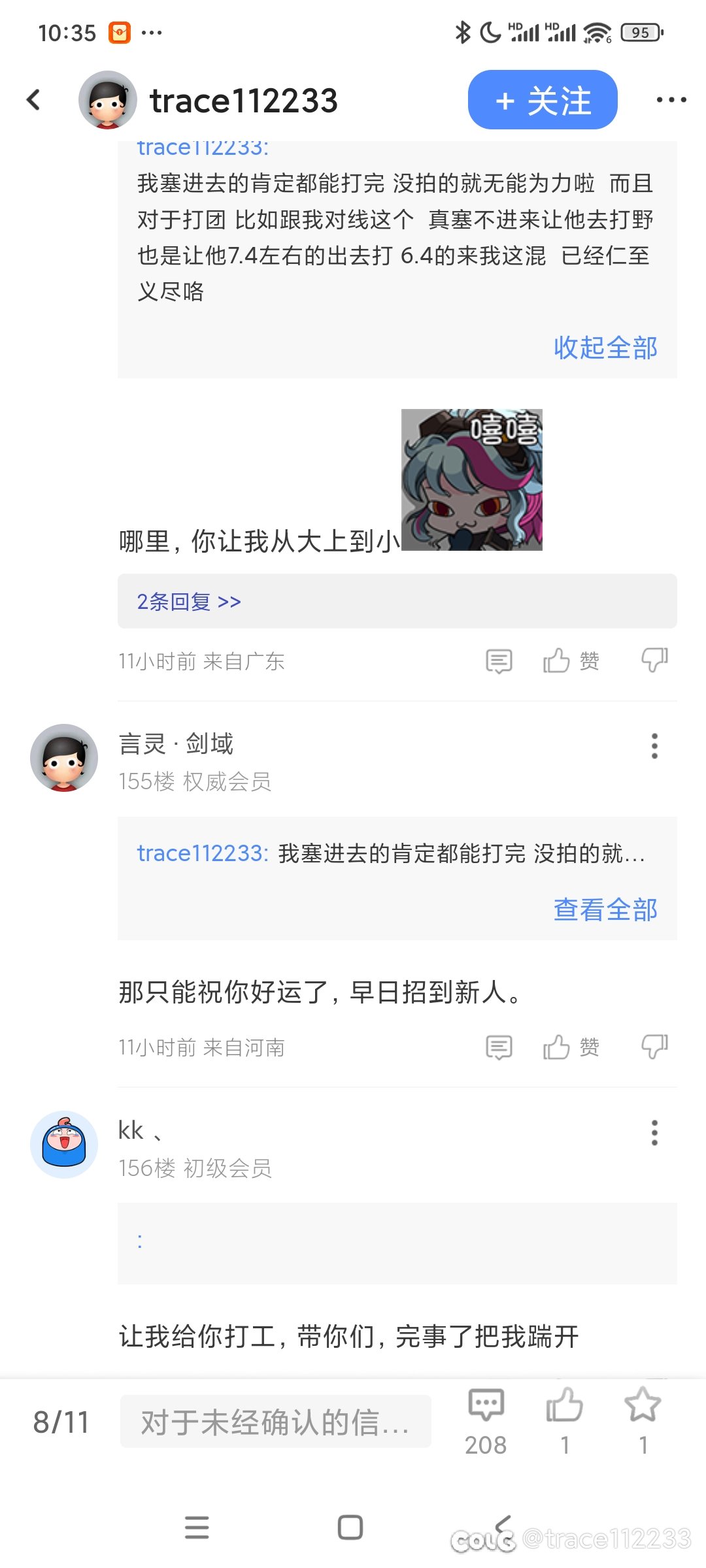Screen dimensions: 706x1568
Task: Like the comment from 河南
Action: tap(571, 1047)
